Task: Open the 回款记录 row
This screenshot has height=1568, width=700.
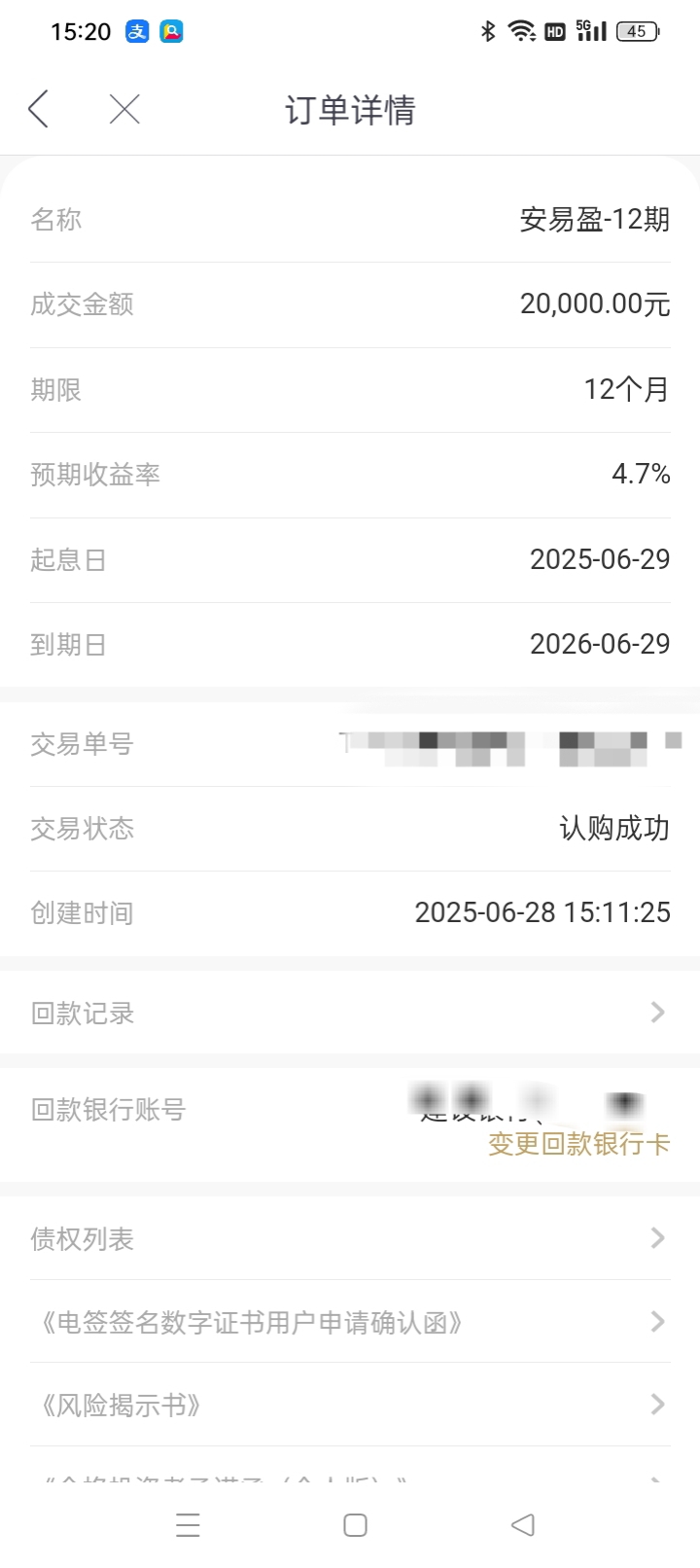Action: (x=350, y=1013)
